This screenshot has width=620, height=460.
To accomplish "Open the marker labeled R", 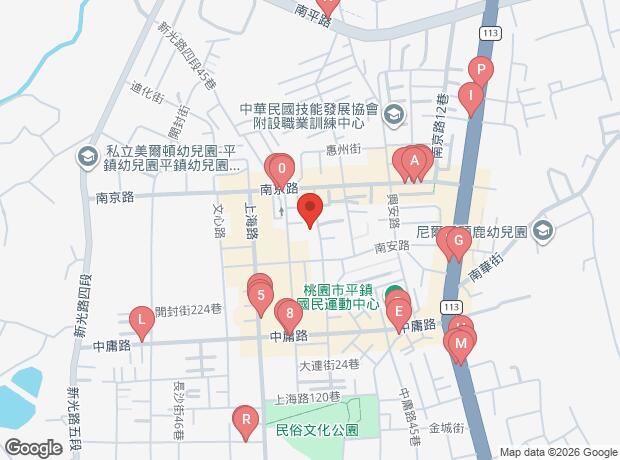I will click(244, 419).
